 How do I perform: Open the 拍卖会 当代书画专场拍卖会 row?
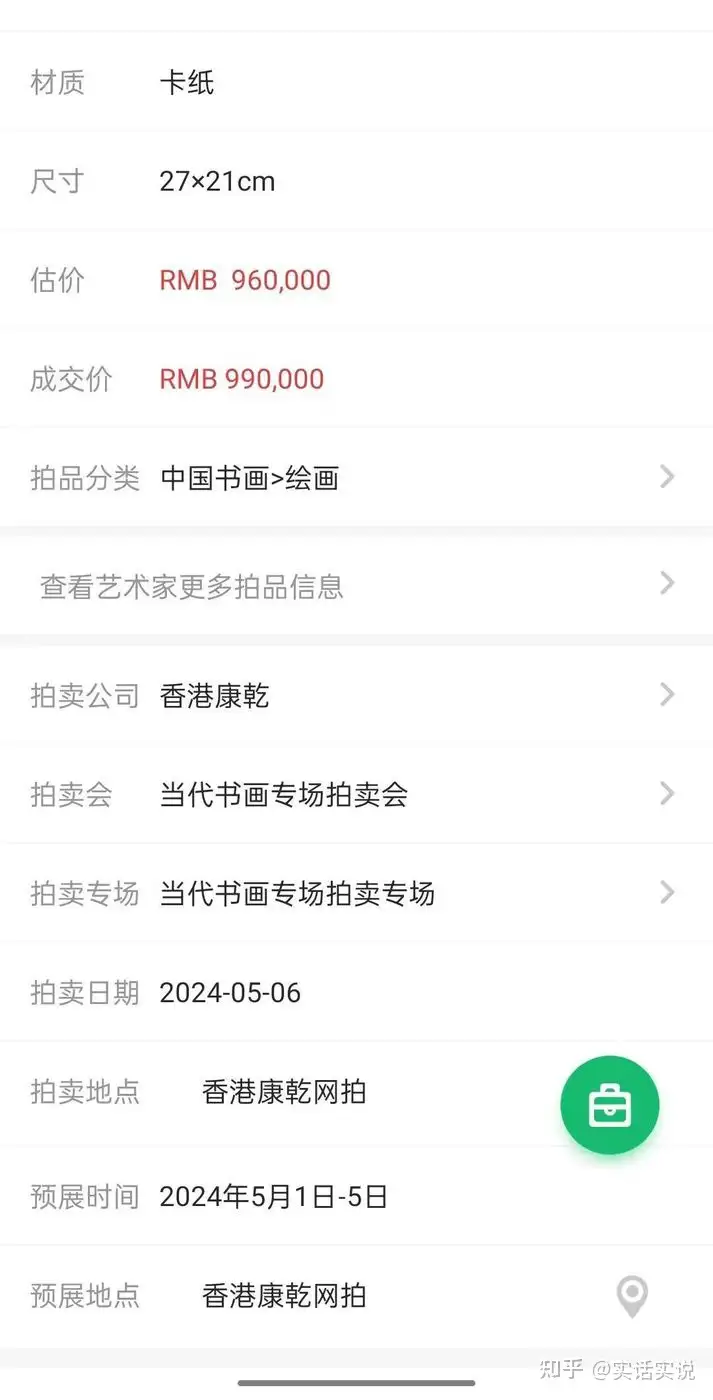[x=356, y=795]
